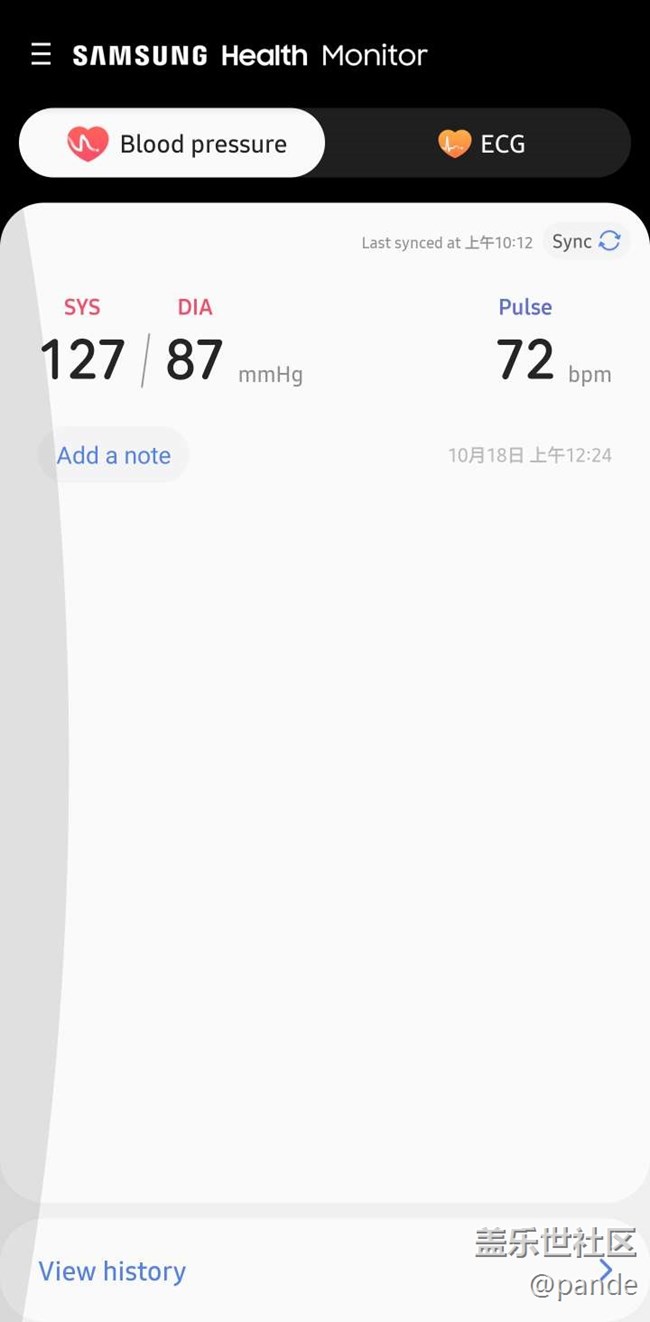650x1322 pixels.
Task: Switch to the ECG tab
Action: tap(481, 144)
